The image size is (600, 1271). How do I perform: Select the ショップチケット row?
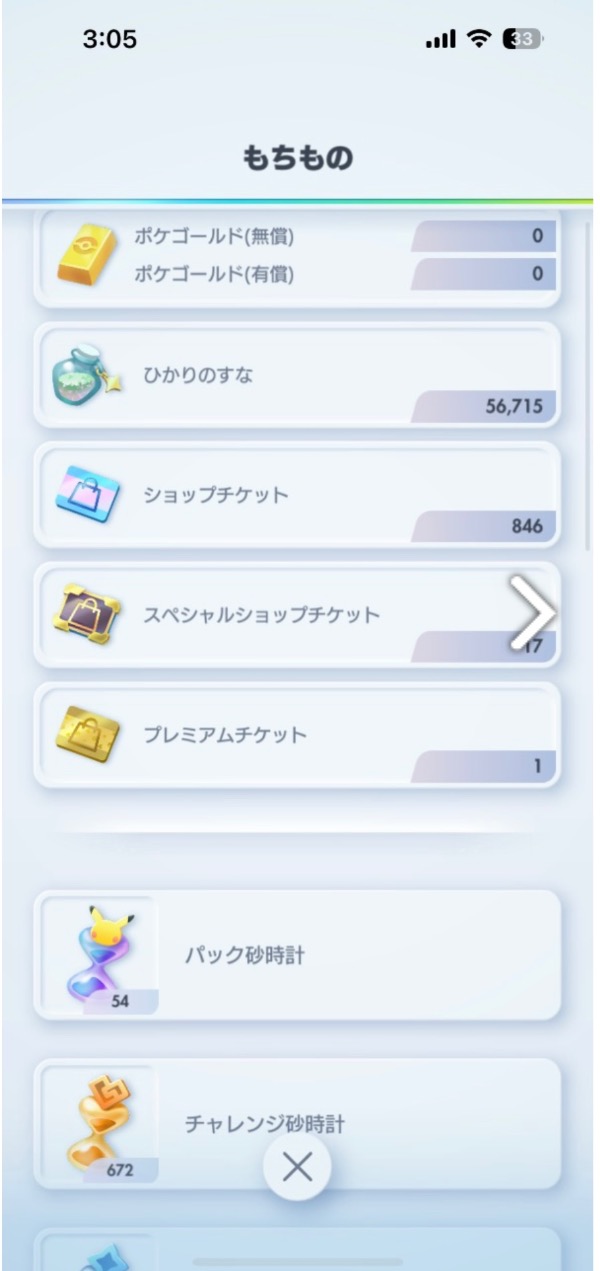coord(297,496)
